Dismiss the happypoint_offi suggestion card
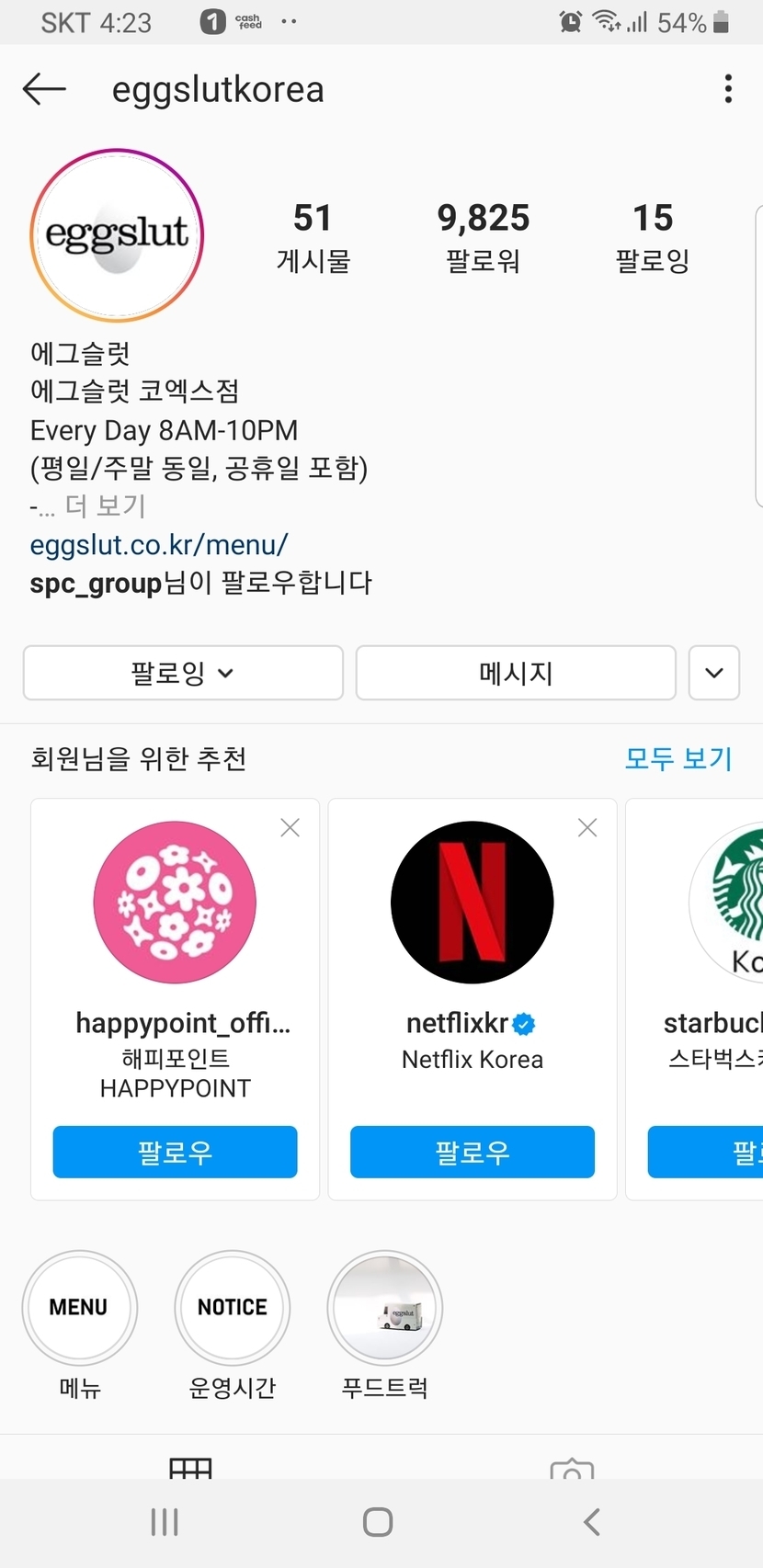The height and width of the screenshot is (1568, 763). [x=290, y=828]
